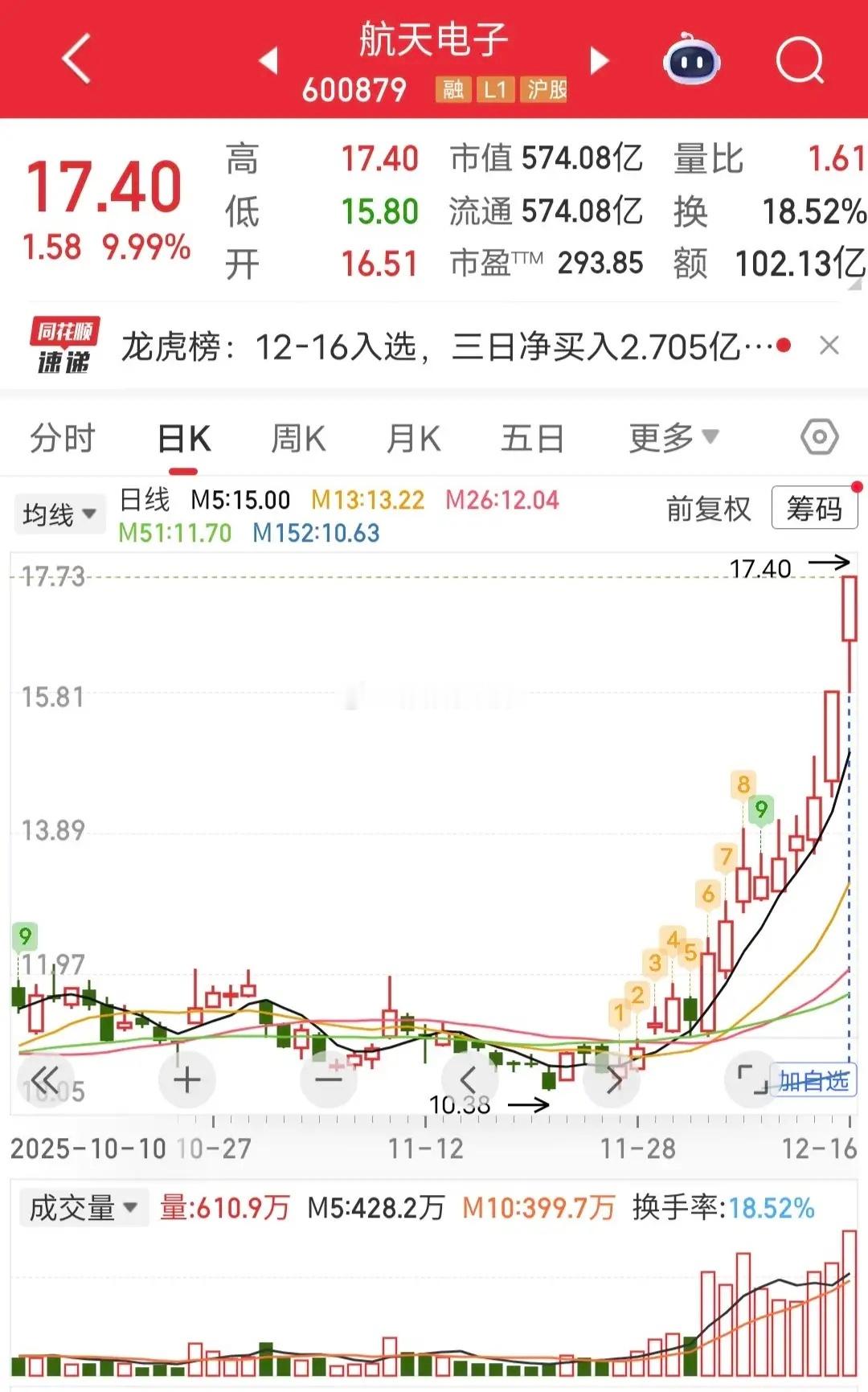
Task: Switch to the 五日 tab
Action: coord(531,439)
